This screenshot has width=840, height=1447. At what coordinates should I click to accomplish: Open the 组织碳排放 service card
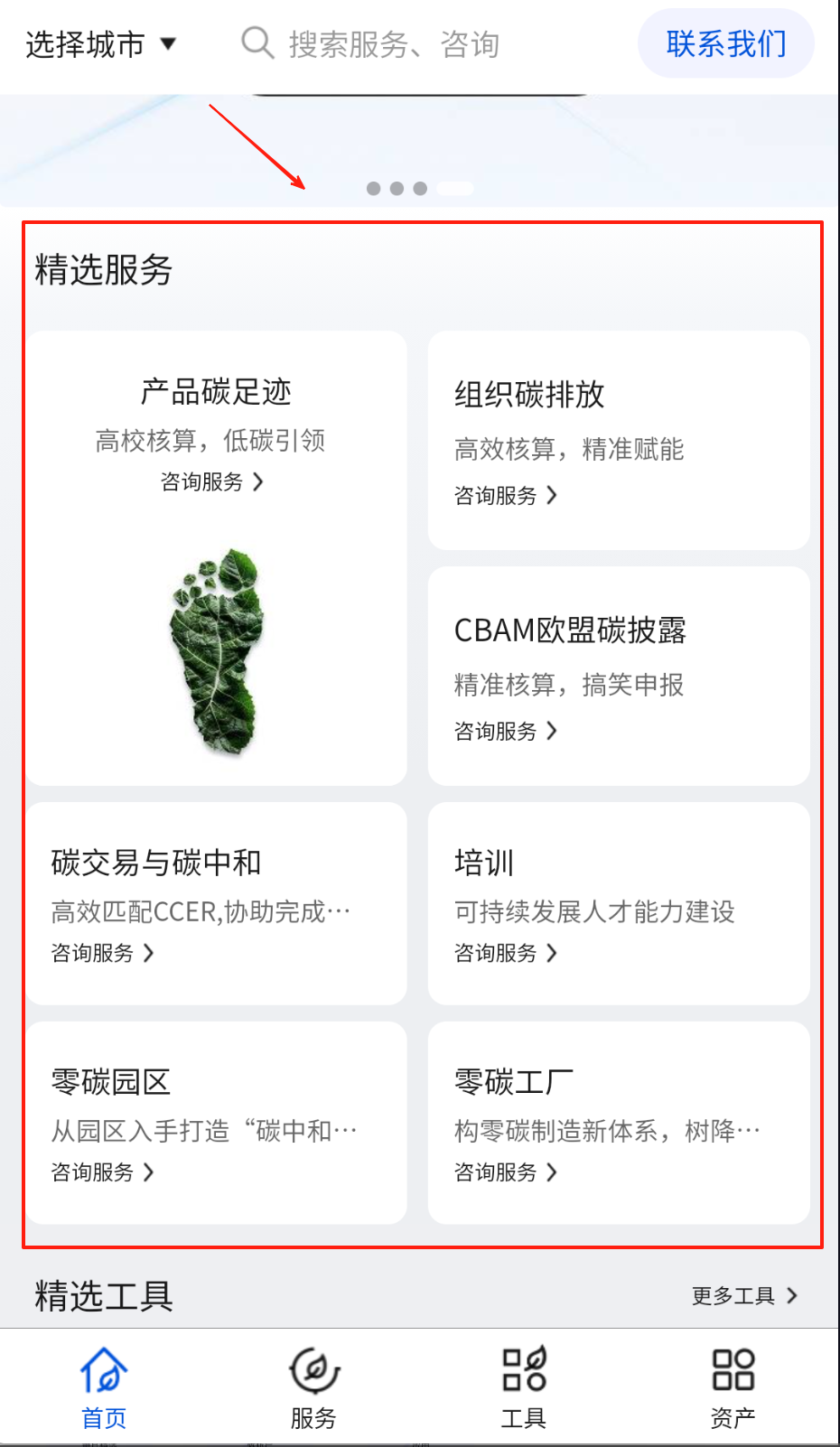619,440
